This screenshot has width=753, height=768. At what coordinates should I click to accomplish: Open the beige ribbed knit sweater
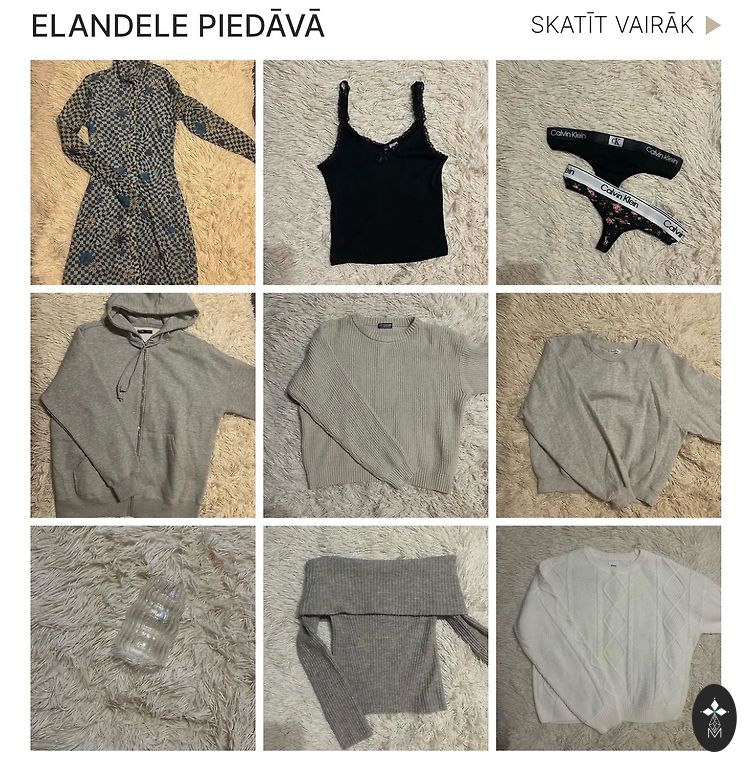[x=376, y=405]
